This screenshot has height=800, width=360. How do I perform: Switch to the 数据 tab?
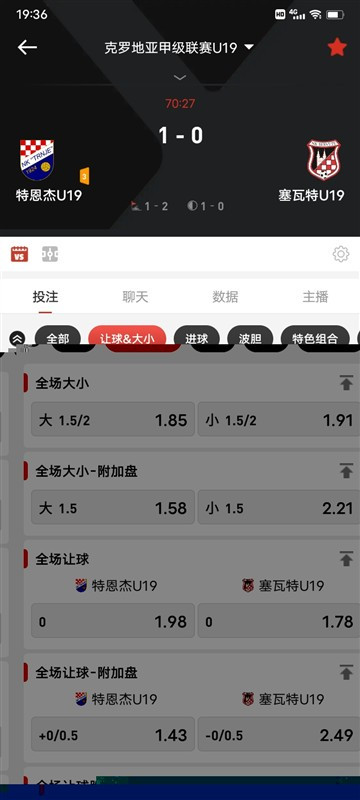pyautogui.click(x=225, y=296)
